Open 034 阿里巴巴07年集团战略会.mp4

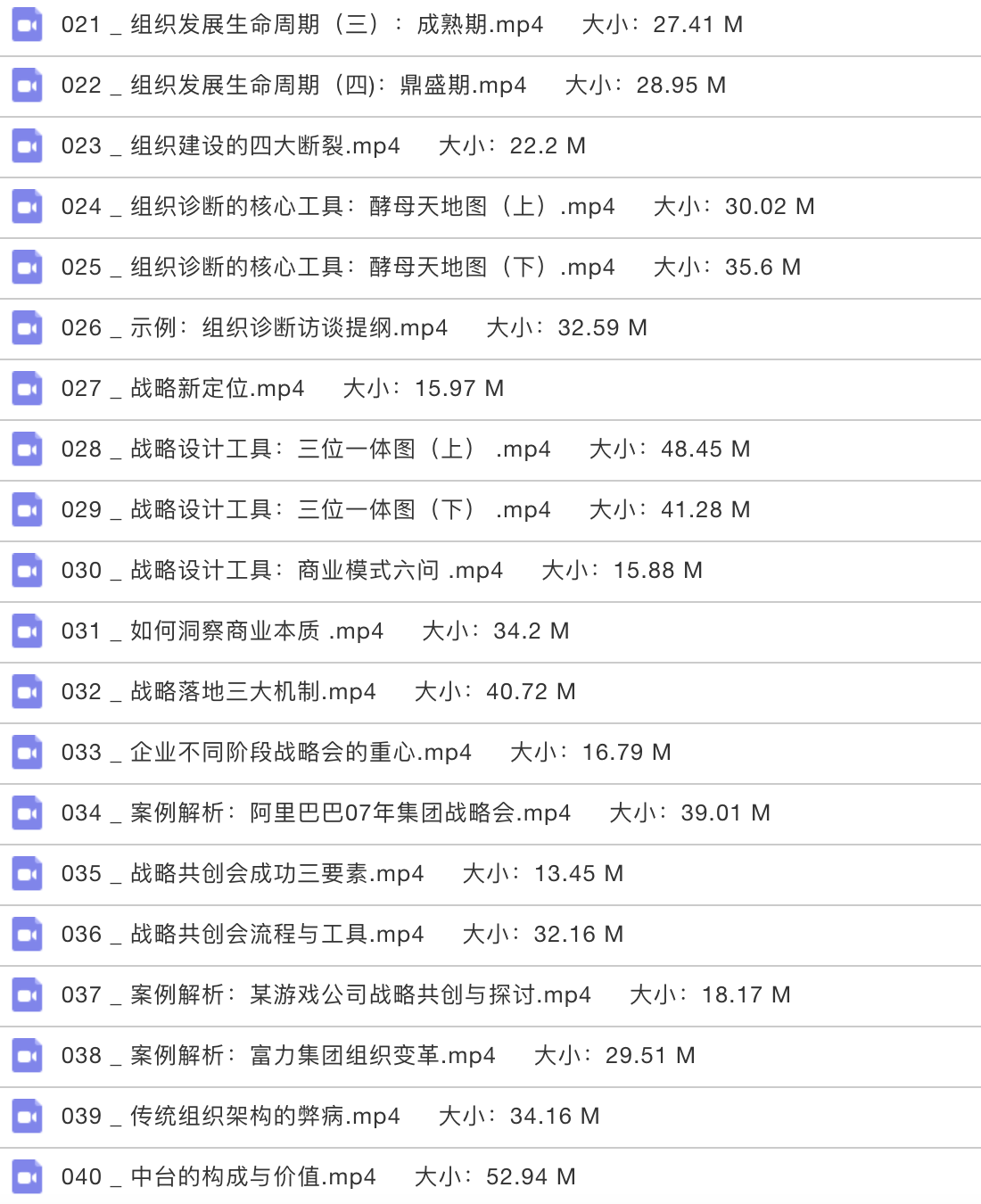click(x=312, y=813)
